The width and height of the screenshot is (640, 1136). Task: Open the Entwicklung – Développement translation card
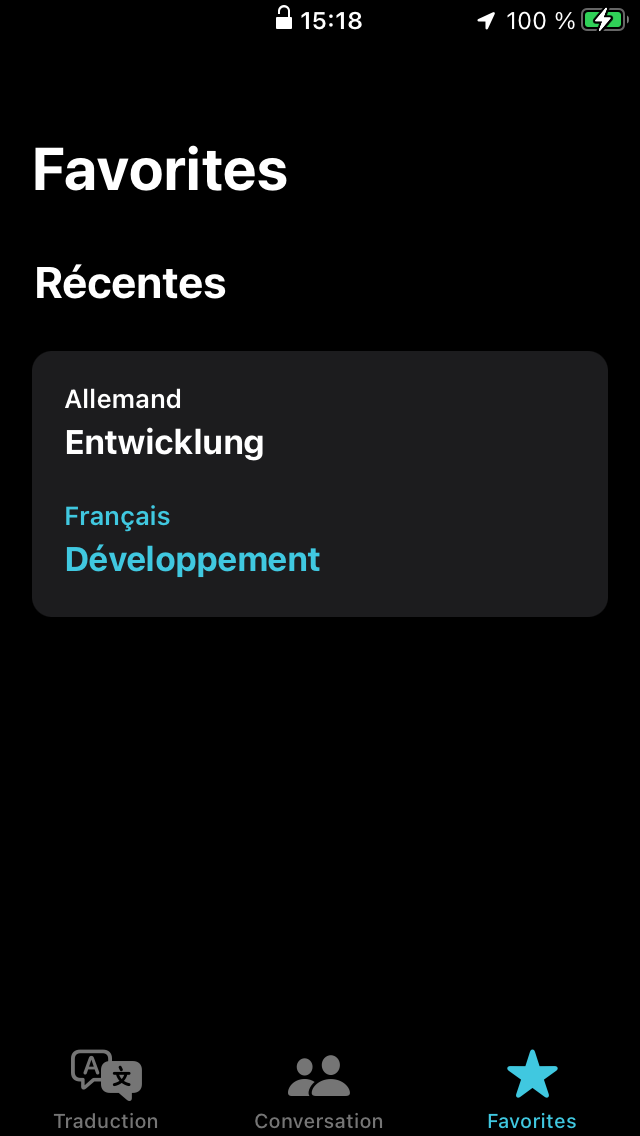tap(320, 484)
